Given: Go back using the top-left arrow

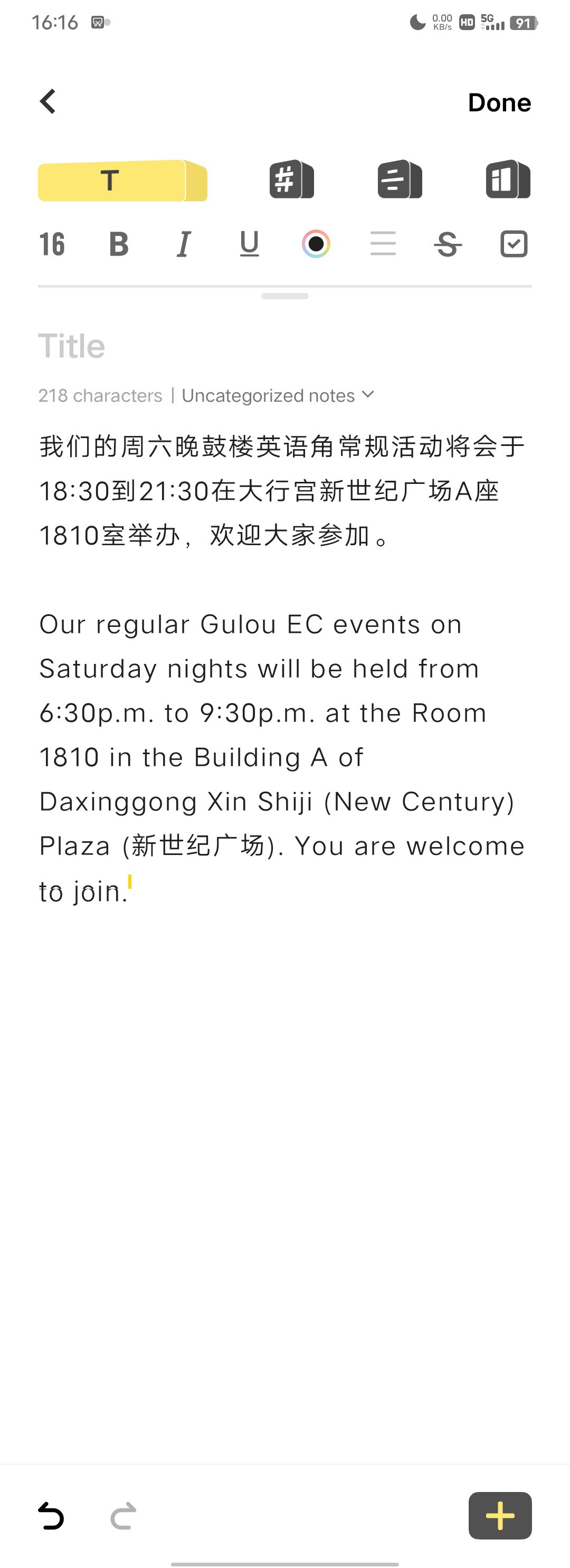Looking at the screenshot, I should 48,102.
